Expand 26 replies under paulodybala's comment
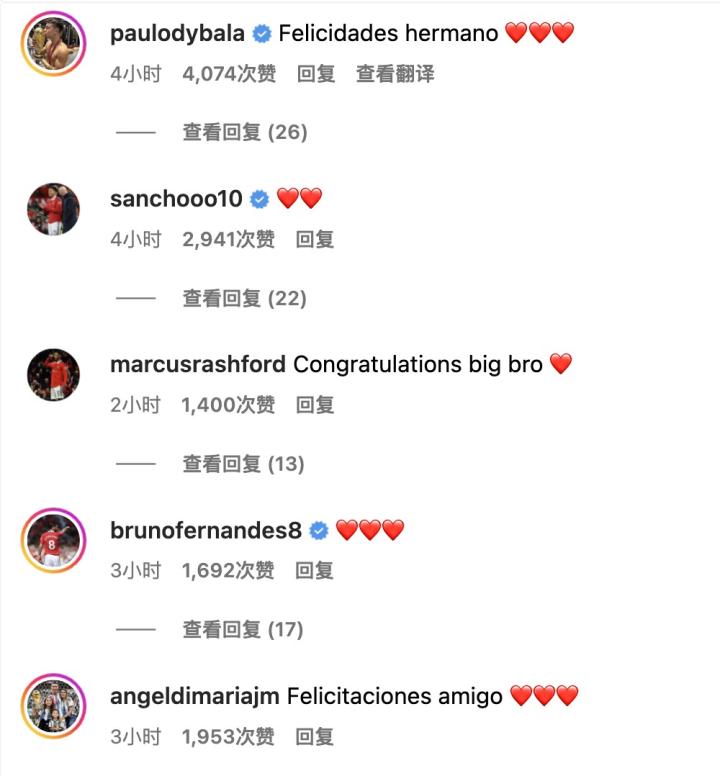 (x=244, y=132)
